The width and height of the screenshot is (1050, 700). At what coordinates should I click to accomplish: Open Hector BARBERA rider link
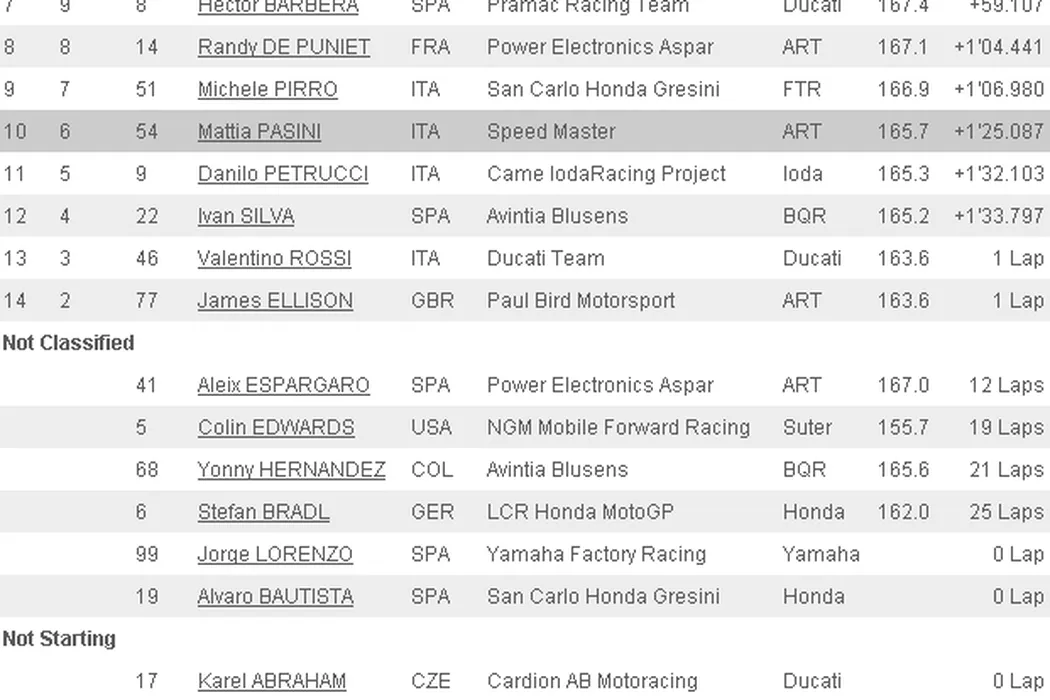(x=277, y=6)
